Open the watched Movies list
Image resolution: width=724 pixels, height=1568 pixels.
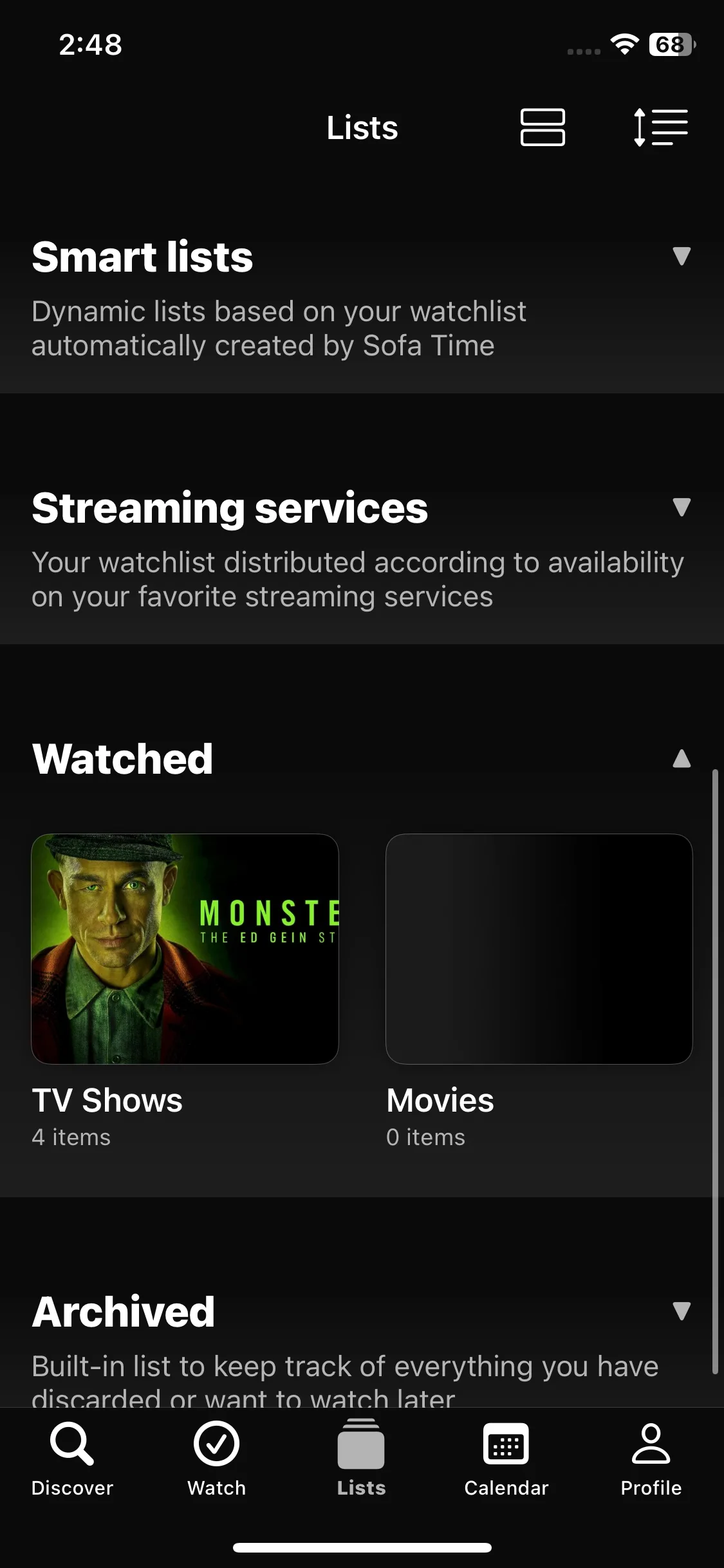pyautogui.click(x=539, y=949)
